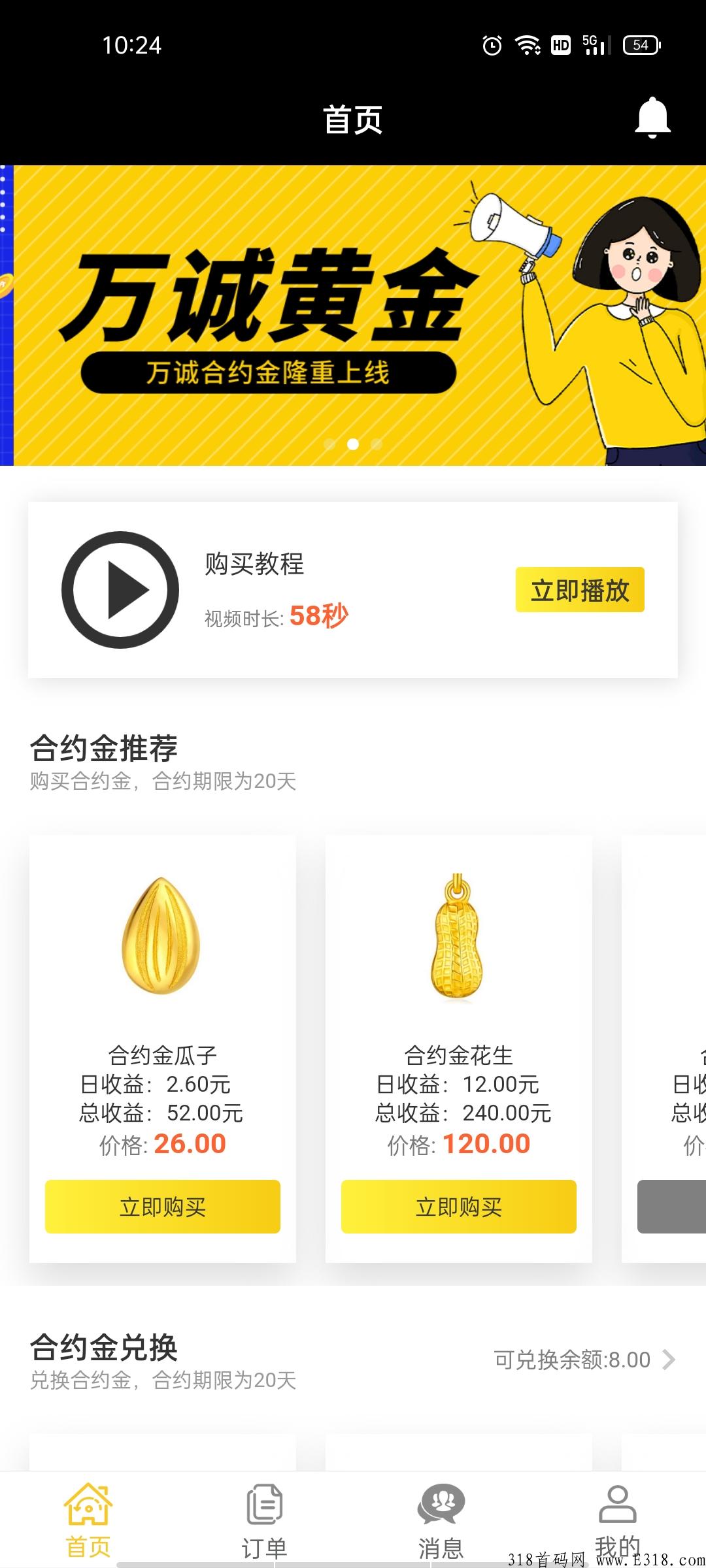Open the 合约金瓜子 product card
Image resolution: width=706 pixels, height=1568 pixels.
coord(163,1049)
